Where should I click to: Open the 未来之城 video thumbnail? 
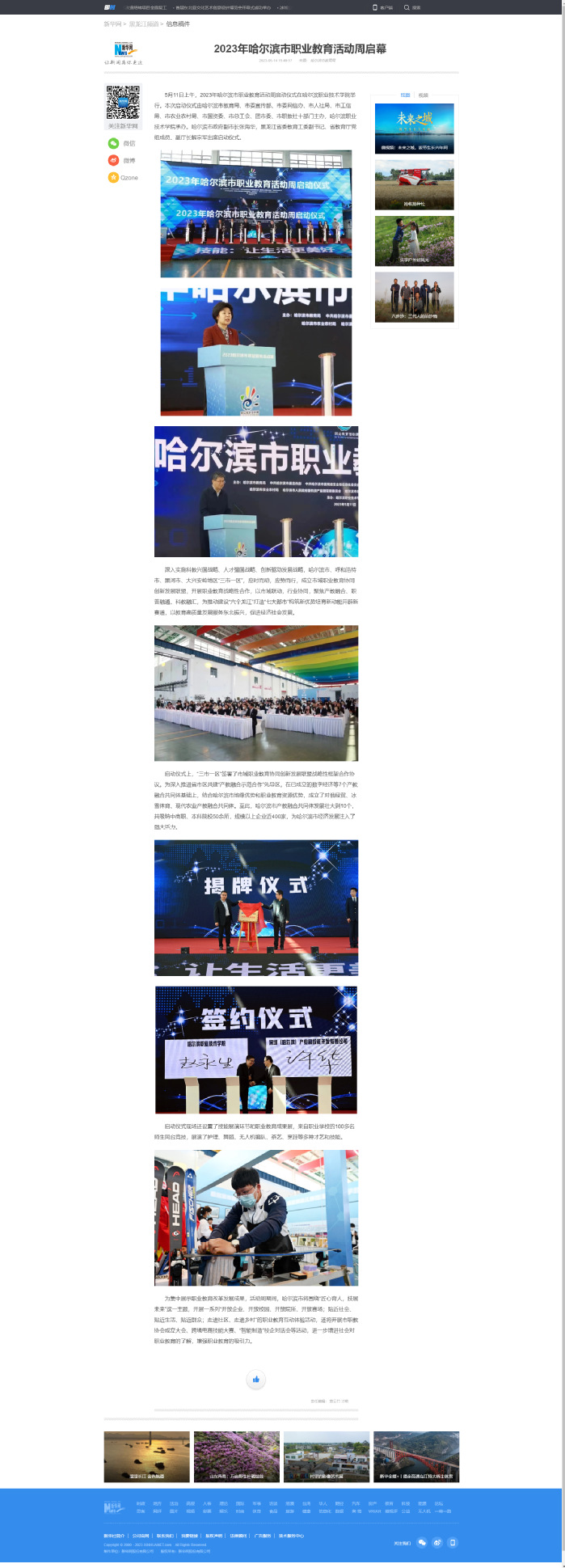pos(414,129)
